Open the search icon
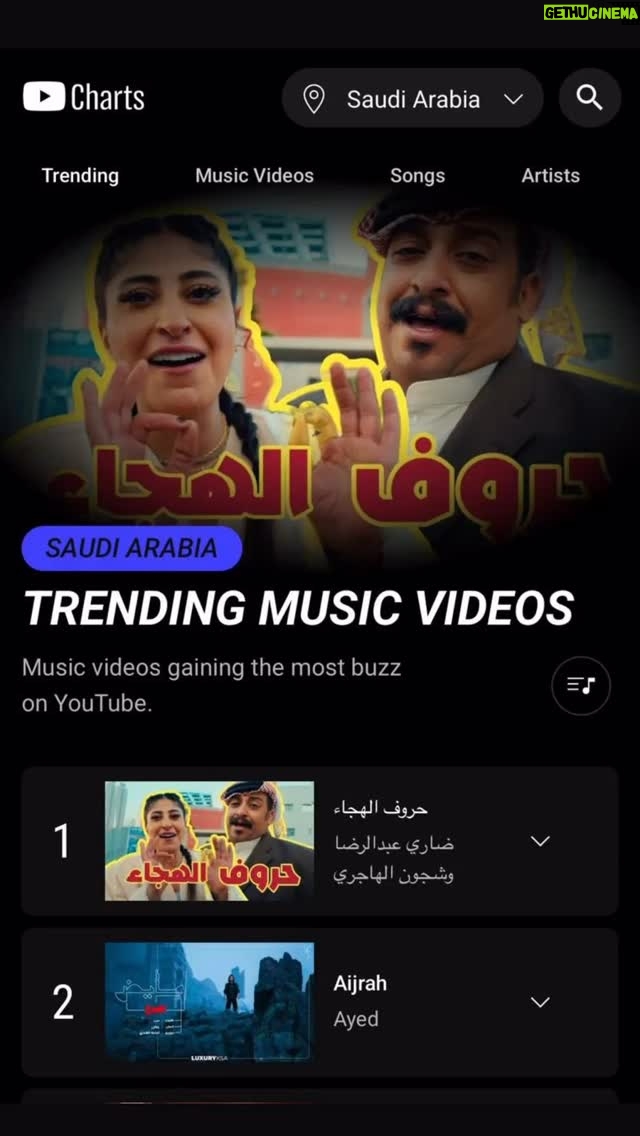This screenshot has width=640, height=1136. tap(589, 98)
